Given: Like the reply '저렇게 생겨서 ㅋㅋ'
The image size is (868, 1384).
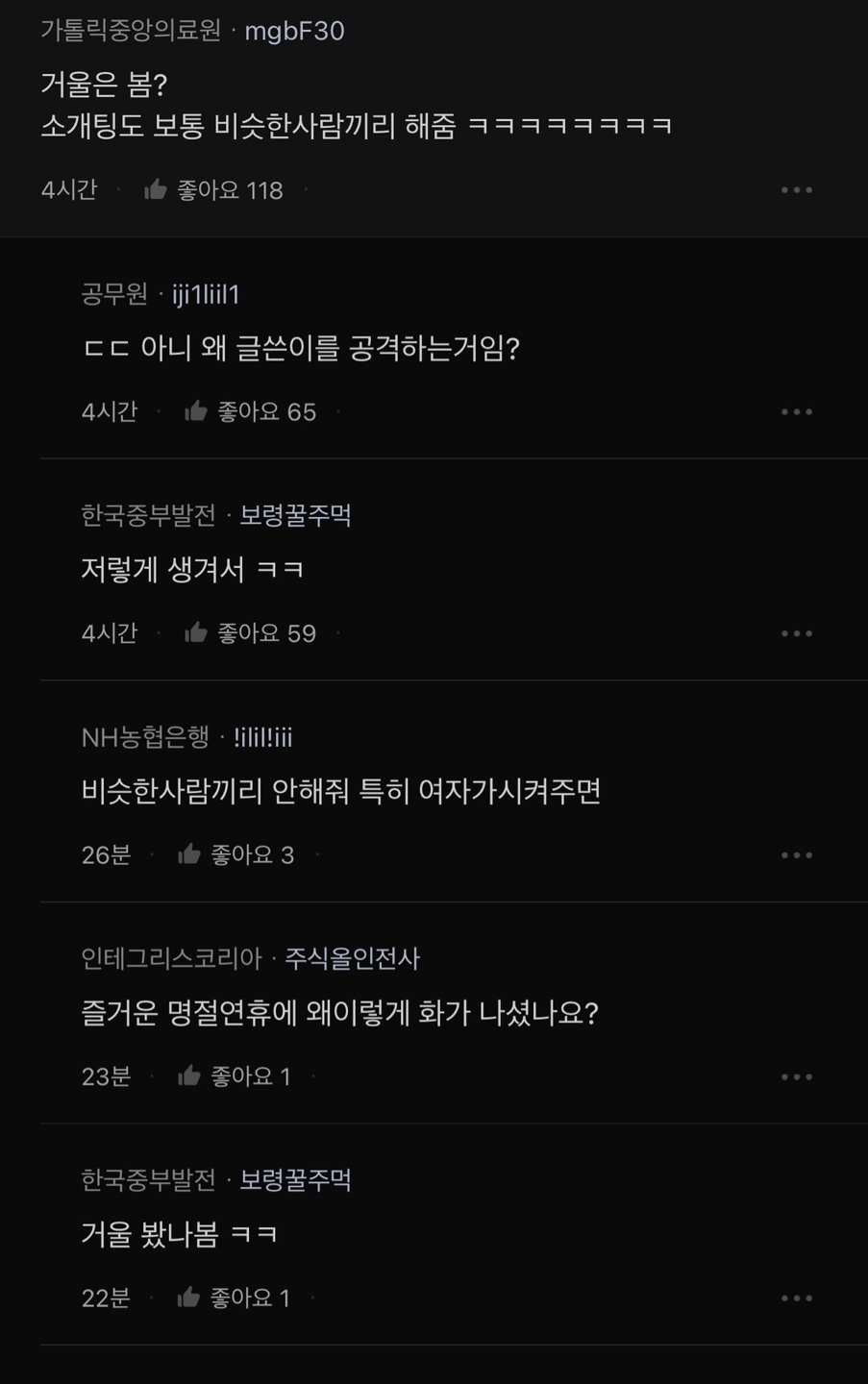Looking at the screenshot, I should [196, 632].
